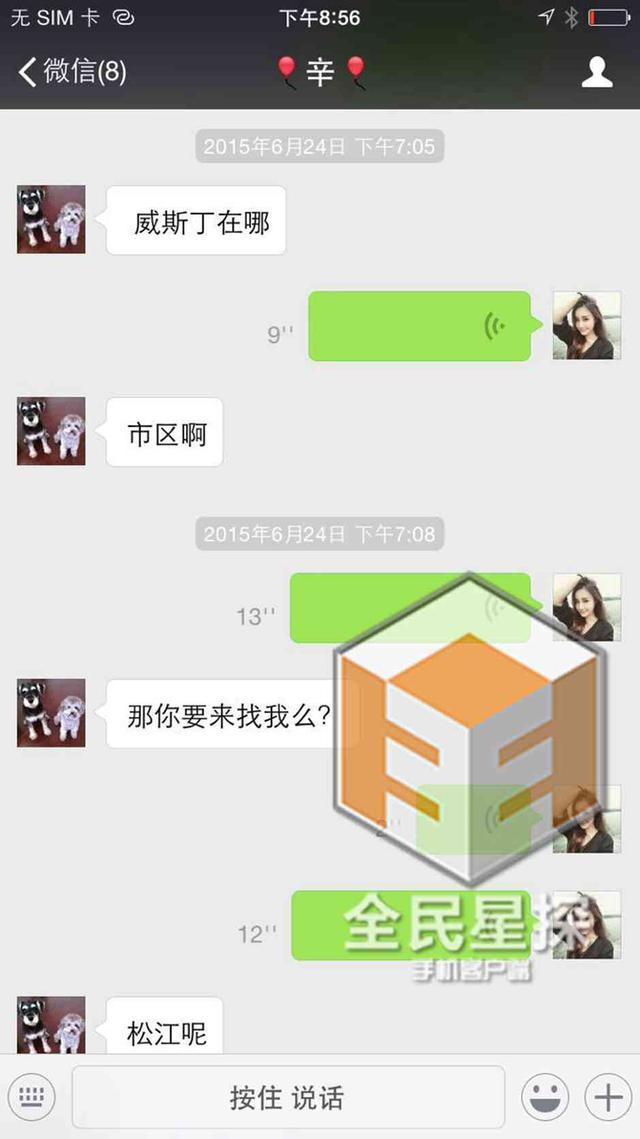The width and height of the screenshot is (640, 1139).
Task: Open the emoji sticker panel
Action: point(545,1098)
